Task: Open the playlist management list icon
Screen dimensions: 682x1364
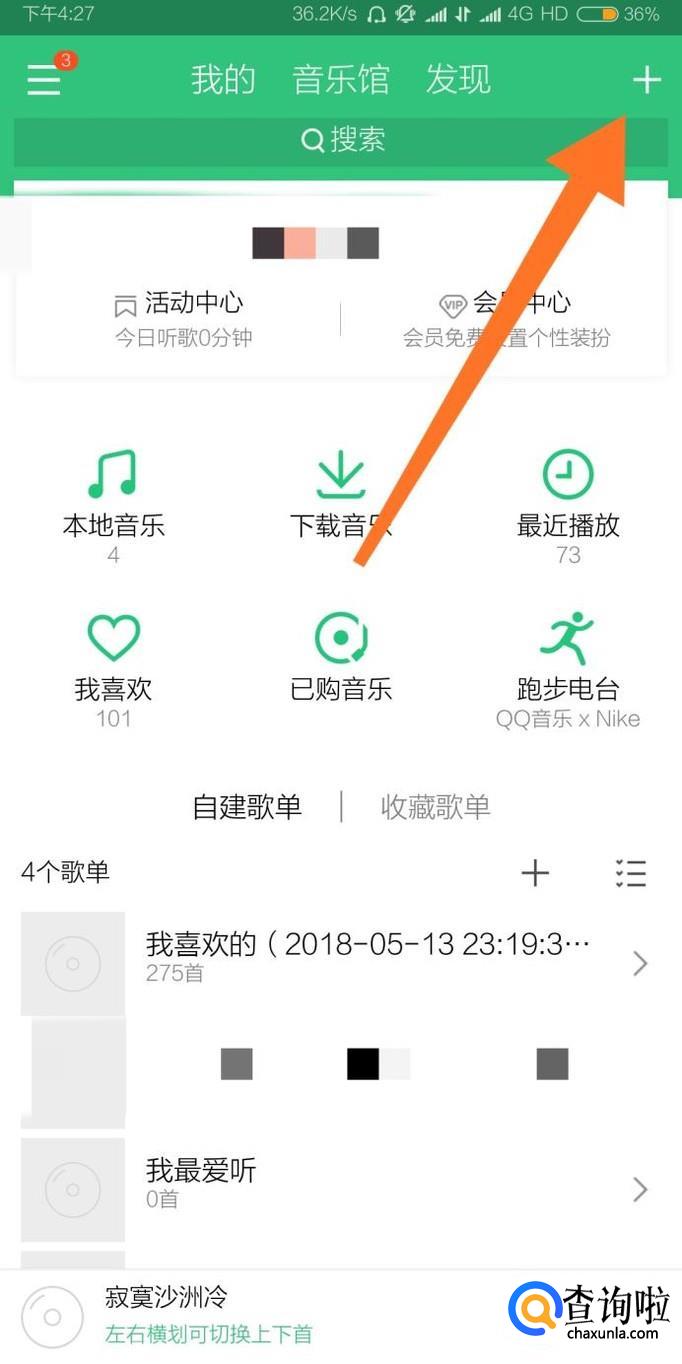Action: [631, 873]
